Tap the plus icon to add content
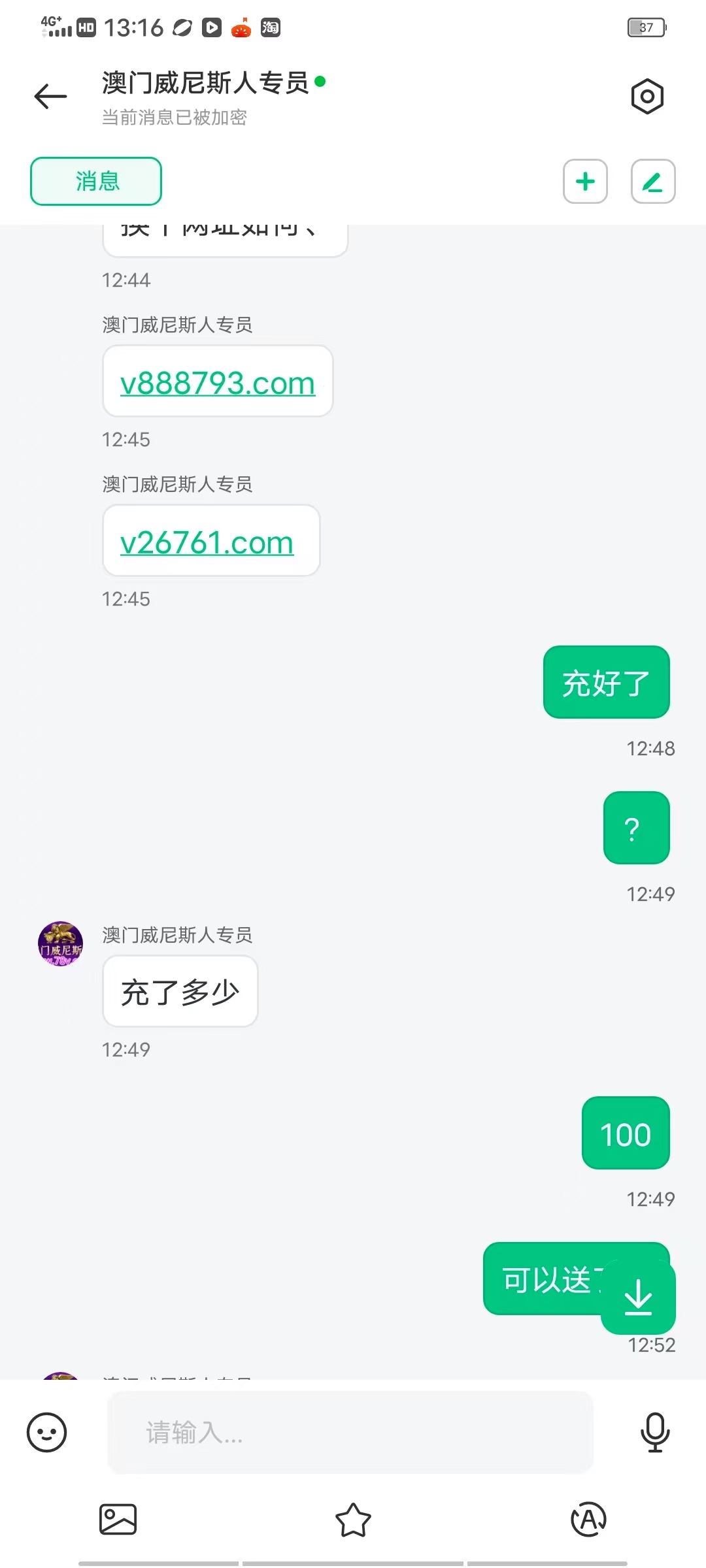Screen dimensions: 706x1568 click(x=585, y=182)
